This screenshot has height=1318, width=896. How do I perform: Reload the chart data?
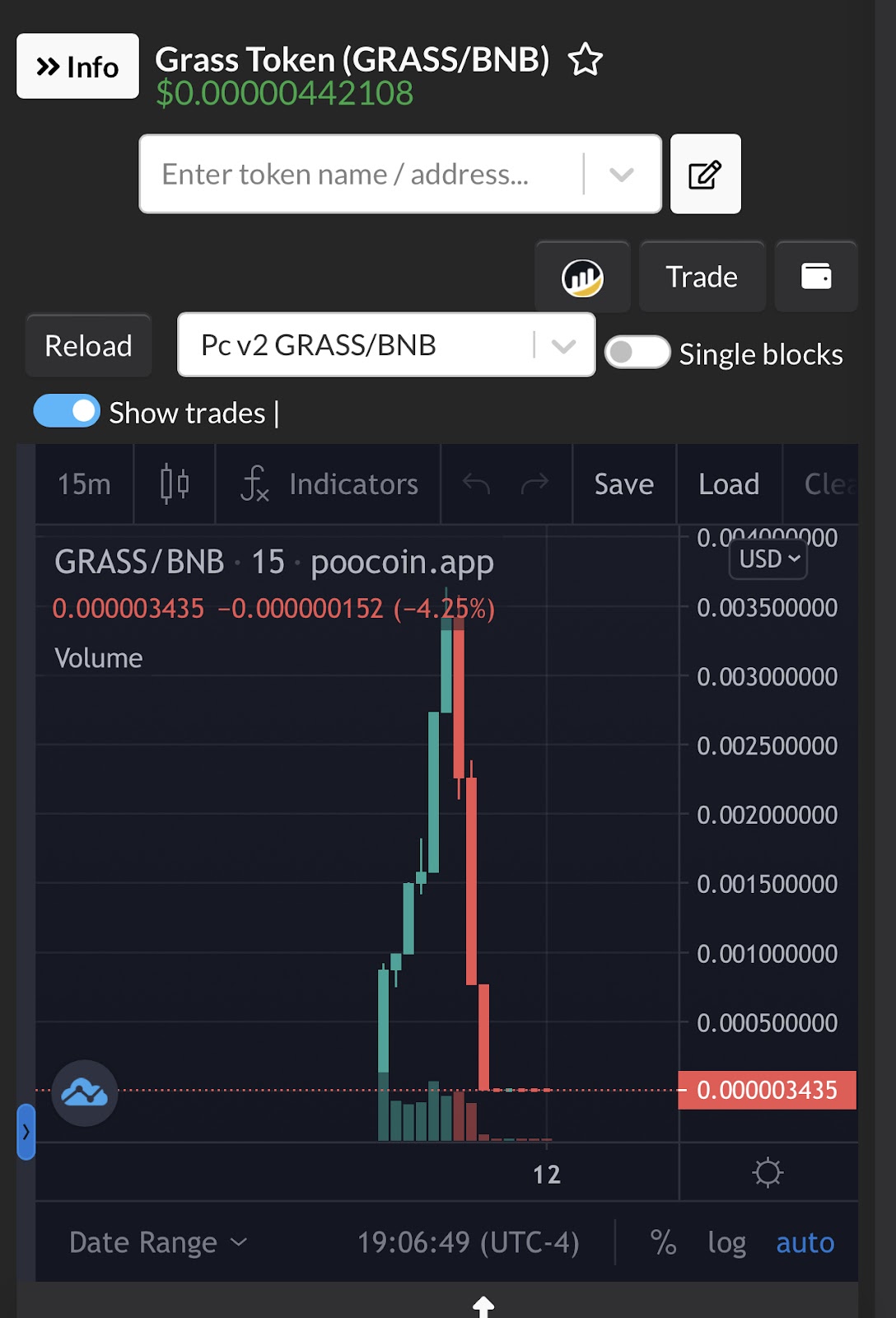[x=88, y=346]
